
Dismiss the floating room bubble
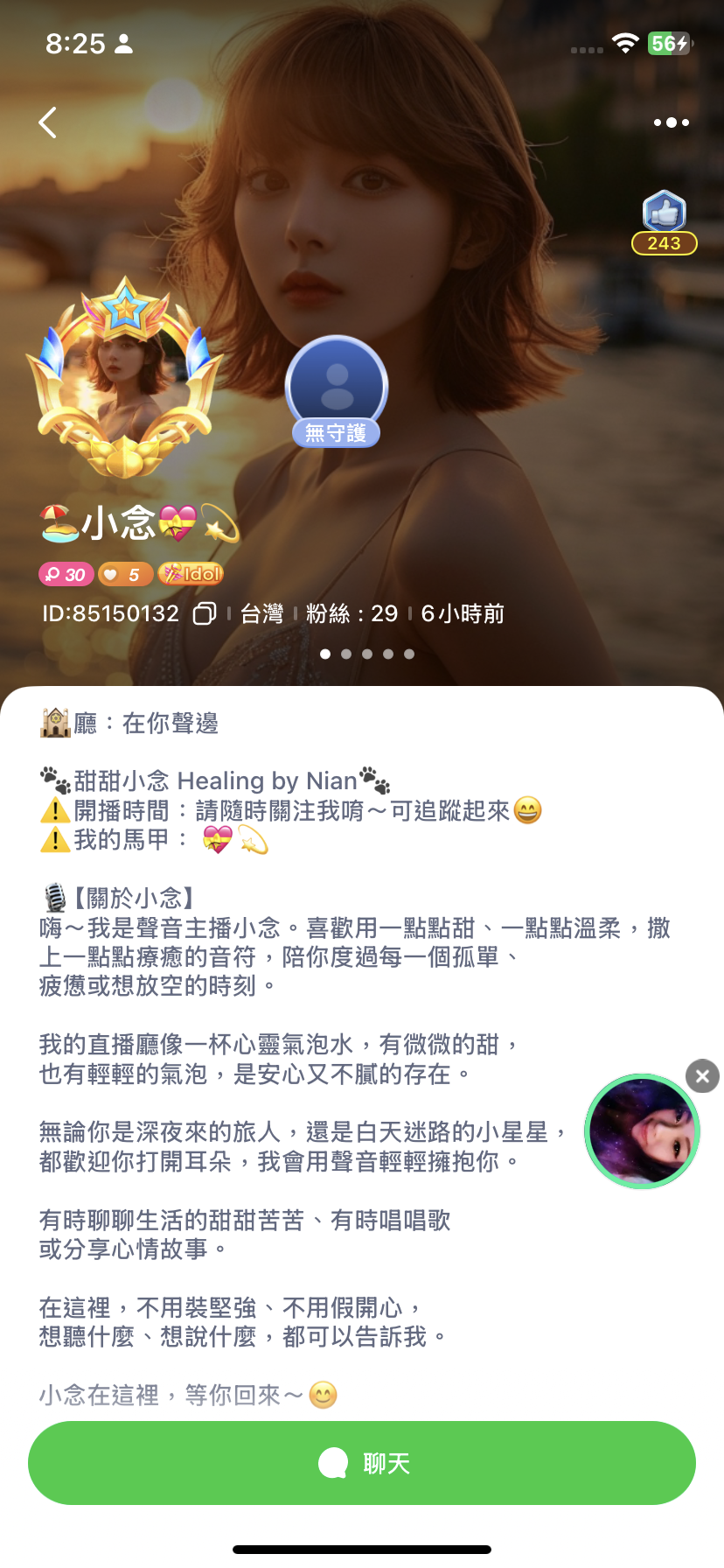(x=702, y=1076)
